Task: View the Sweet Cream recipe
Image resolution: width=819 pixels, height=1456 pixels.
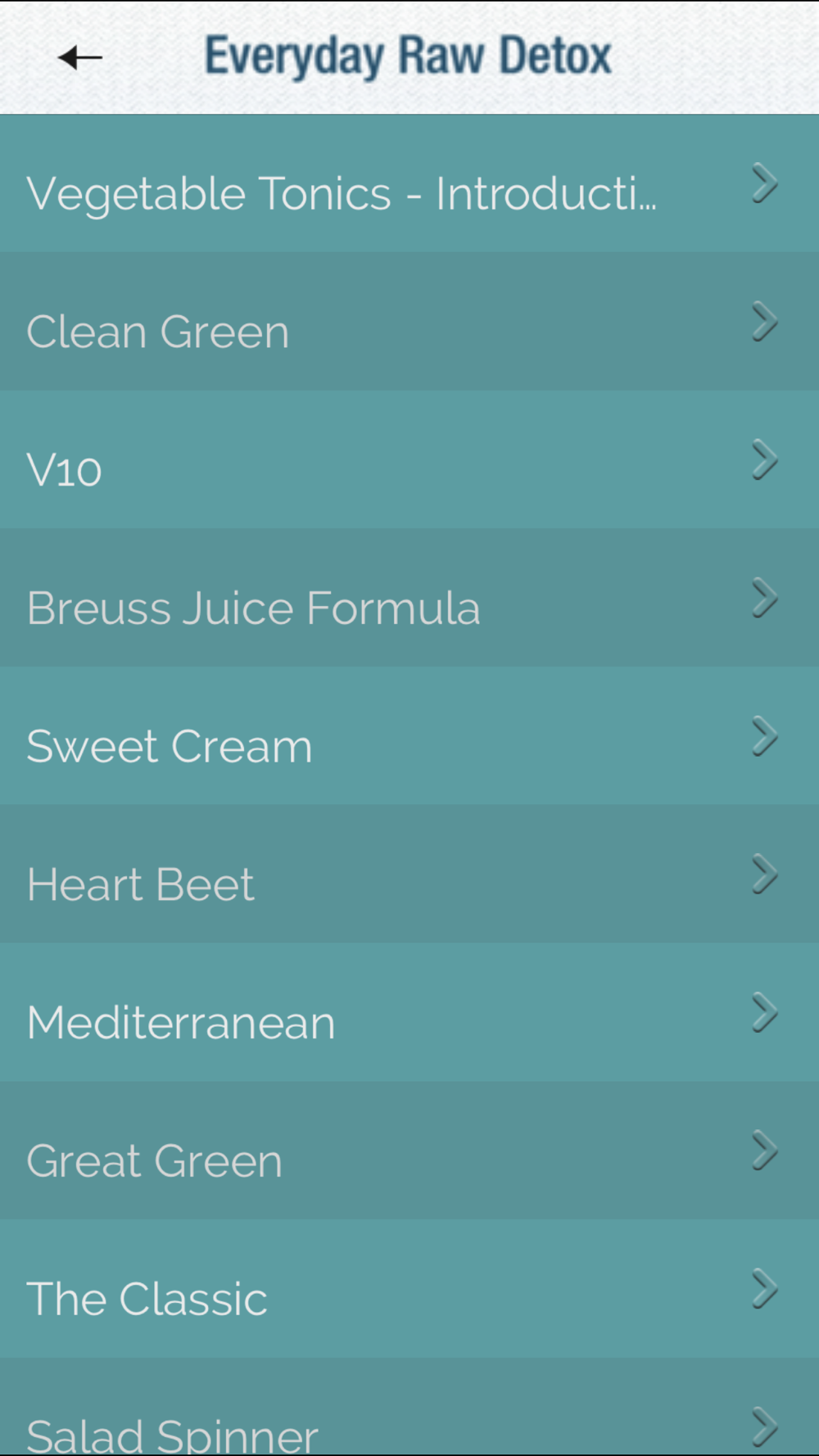Action: click(409, 735)
